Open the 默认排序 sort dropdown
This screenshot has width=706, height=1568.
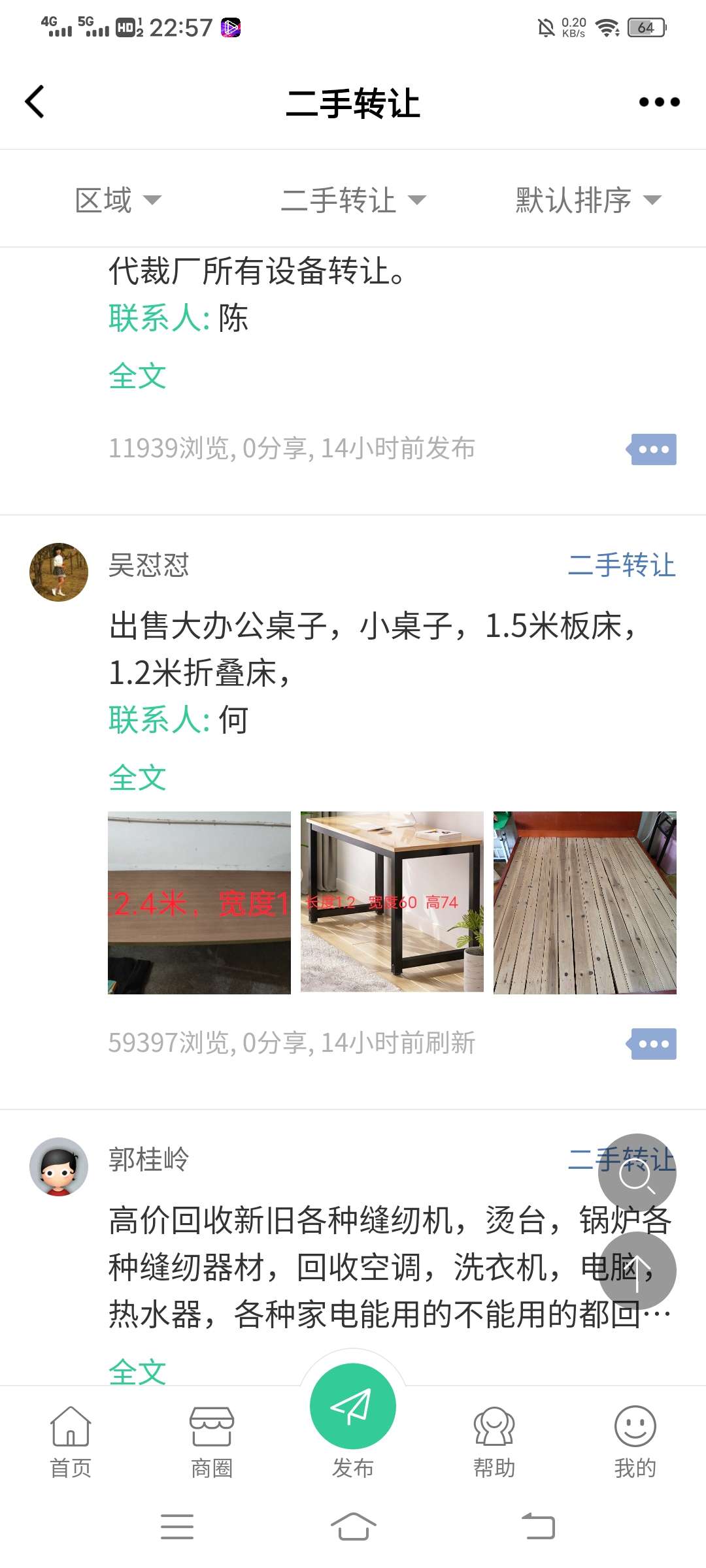click(x=588, y=200)
